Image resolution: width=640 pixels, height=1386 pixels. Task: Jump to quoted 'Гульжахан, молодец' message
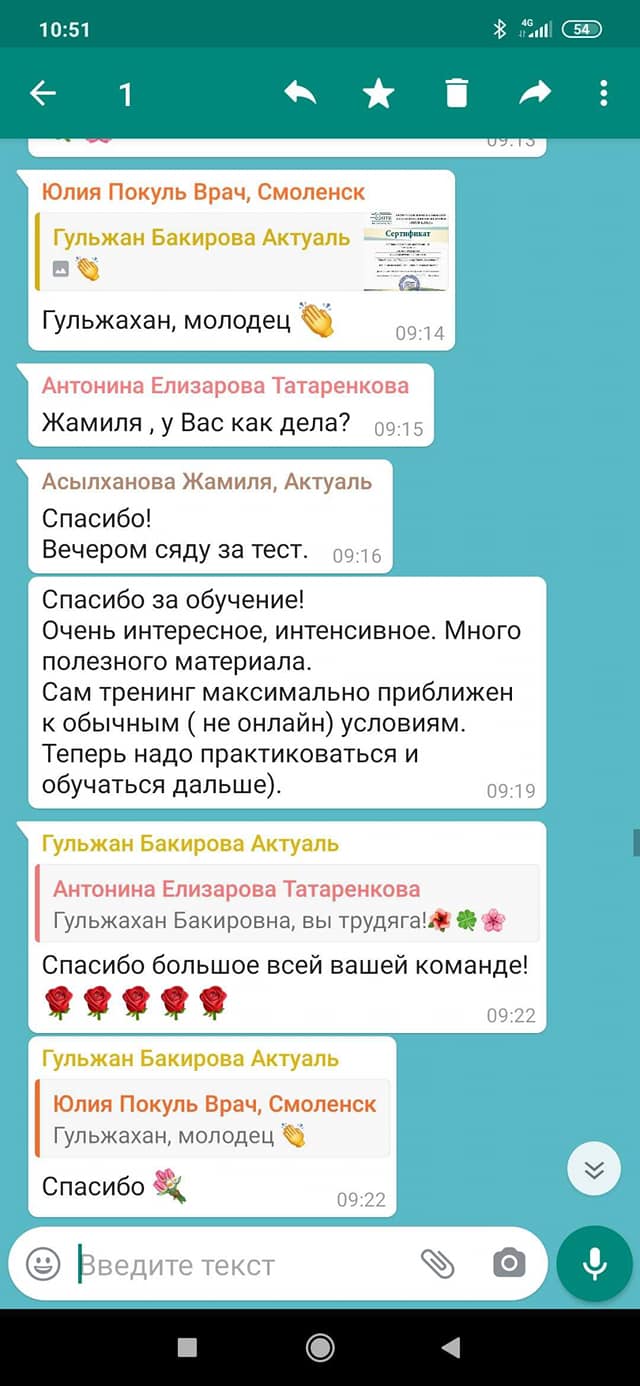(x=212, y=1119)
